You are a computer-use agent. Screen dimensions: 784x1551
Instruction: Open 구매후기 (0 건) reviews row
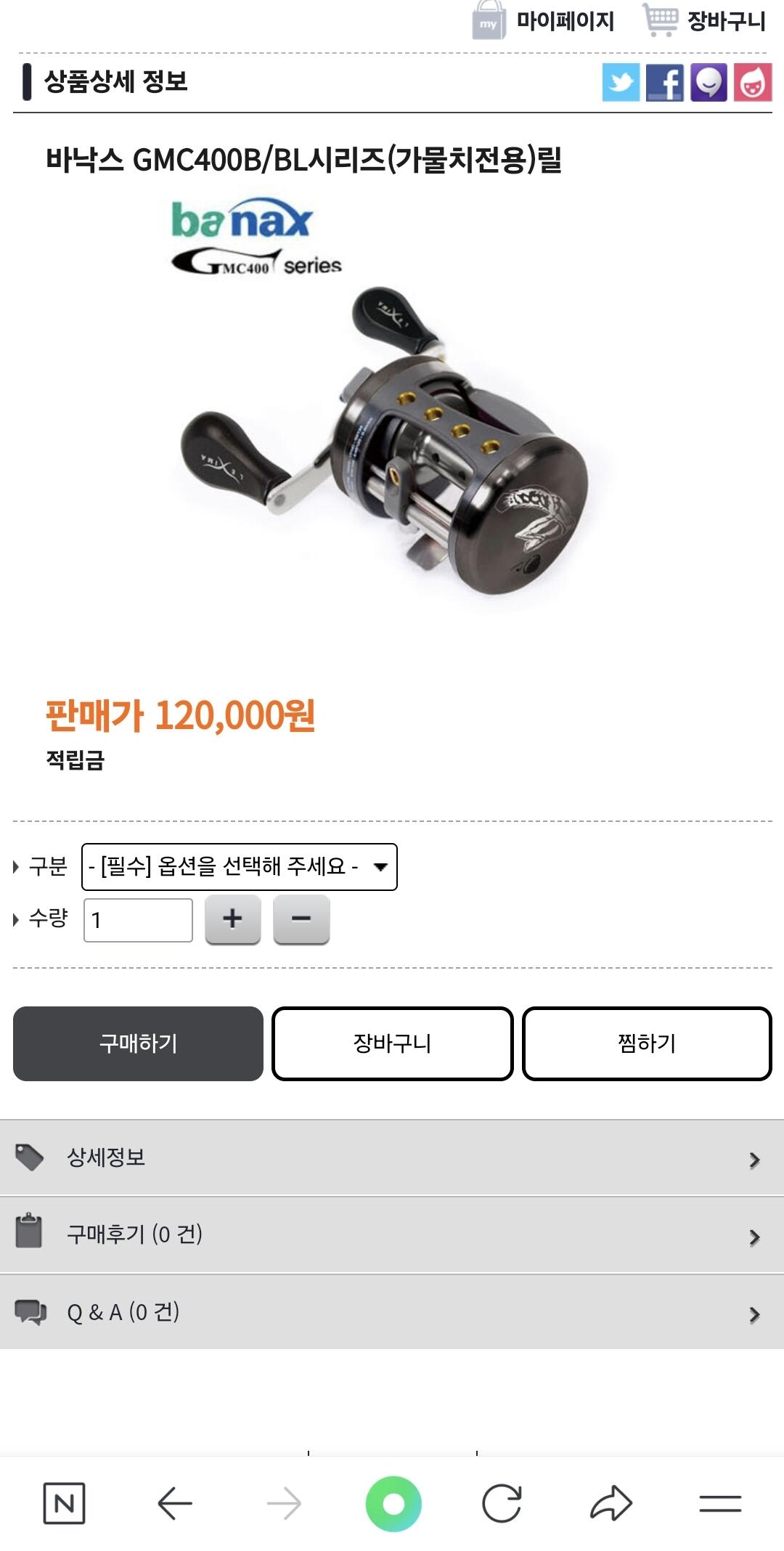click(392, 1234)
